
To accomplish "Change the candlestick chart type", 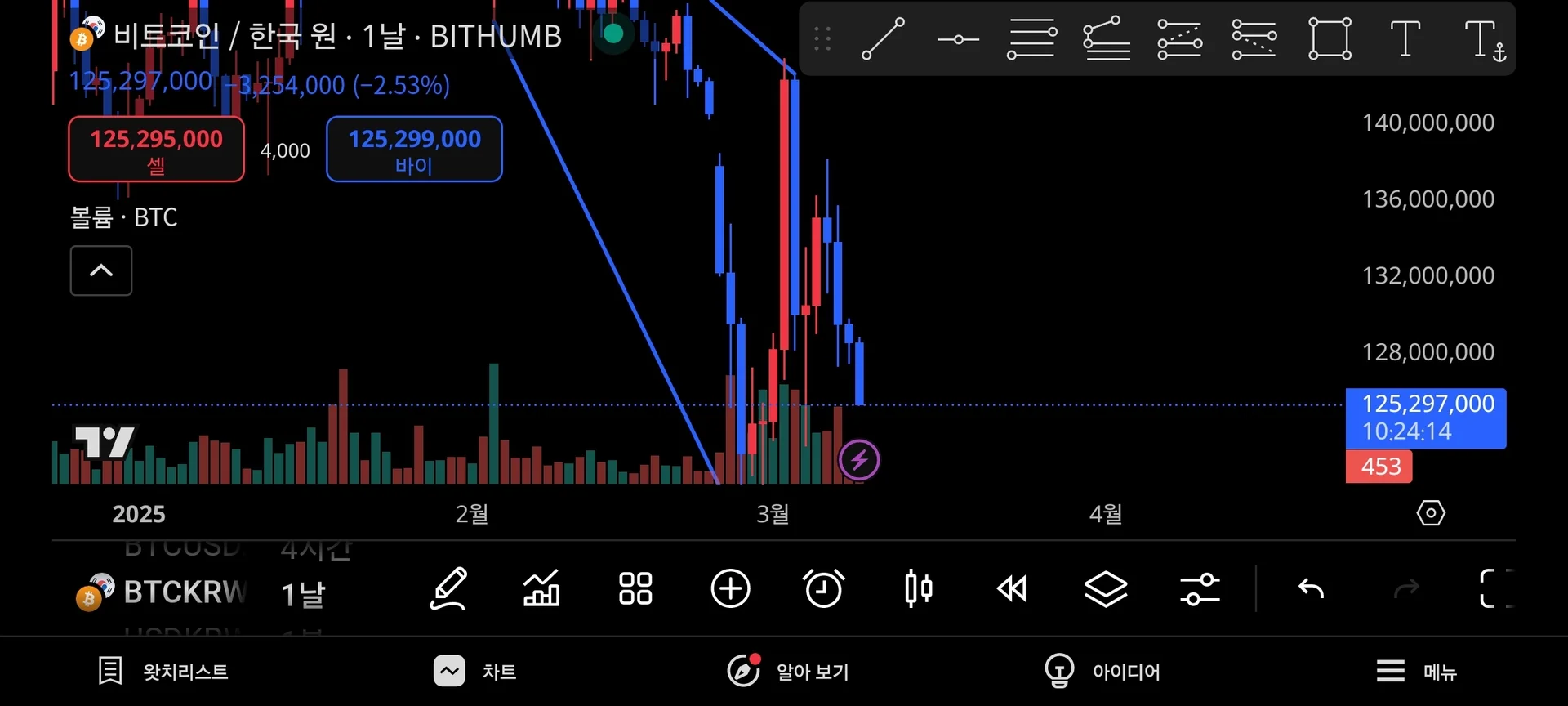I will click(918, 589).
